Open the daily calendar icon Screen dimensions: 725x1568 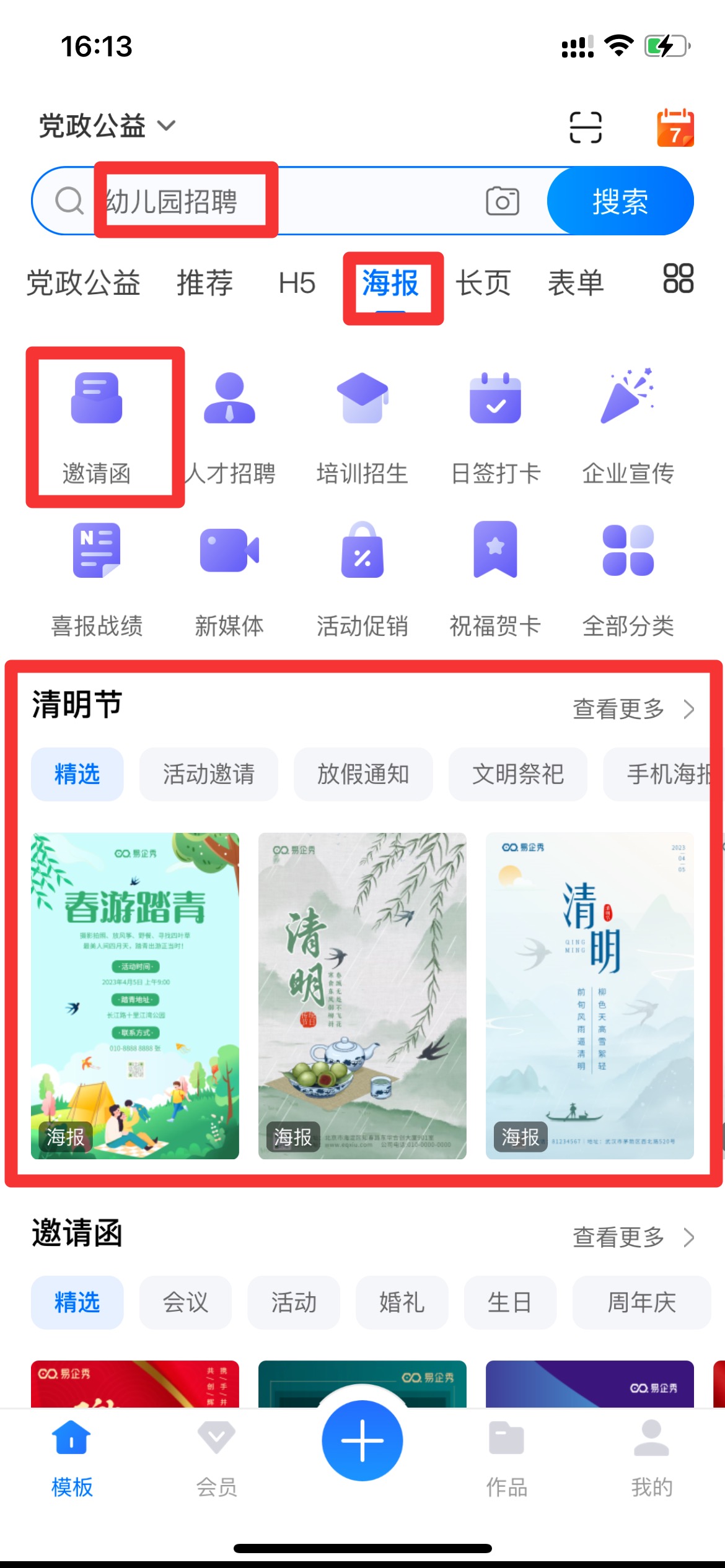tap(675, 128)
